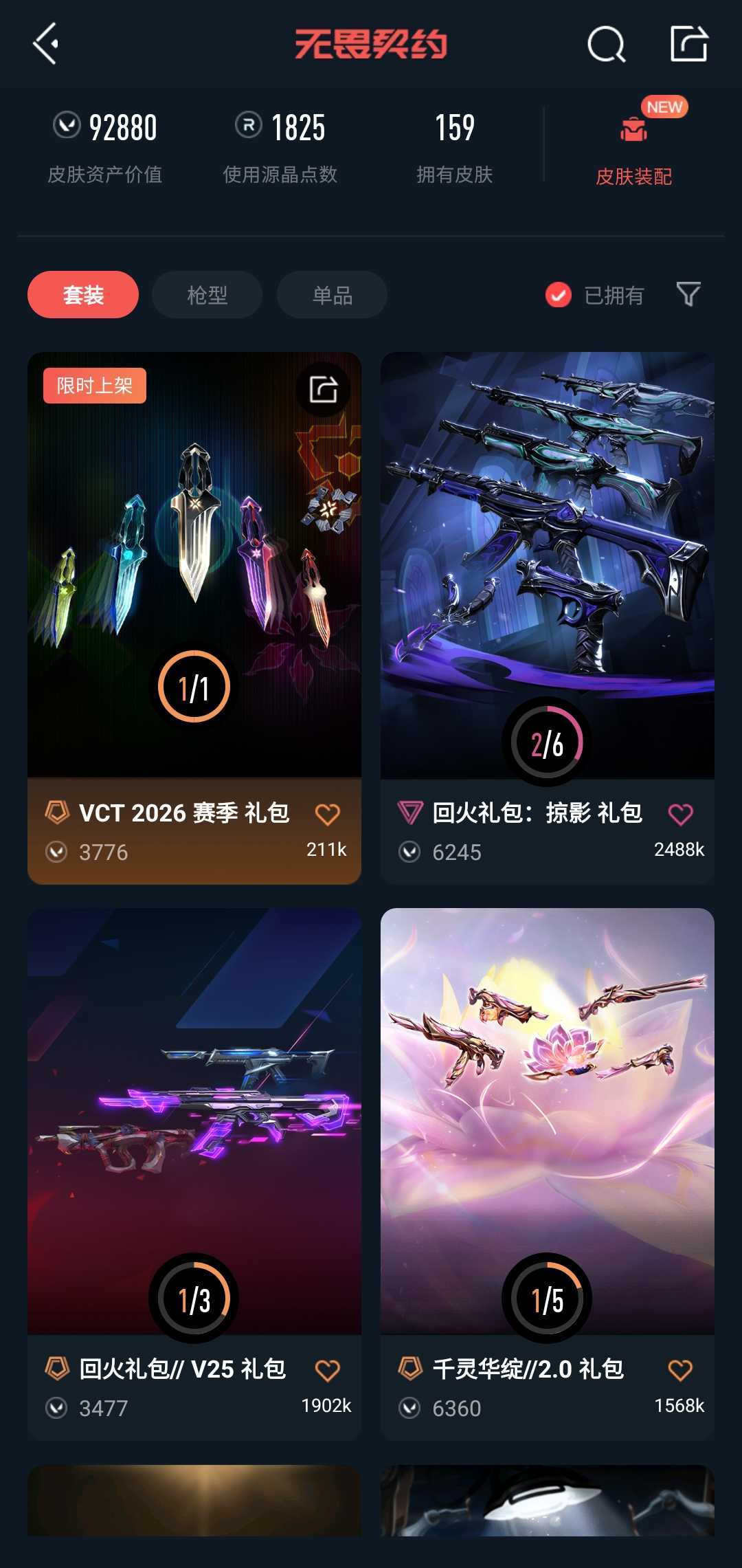Click the share icon in the top bar

click(689, 44)
